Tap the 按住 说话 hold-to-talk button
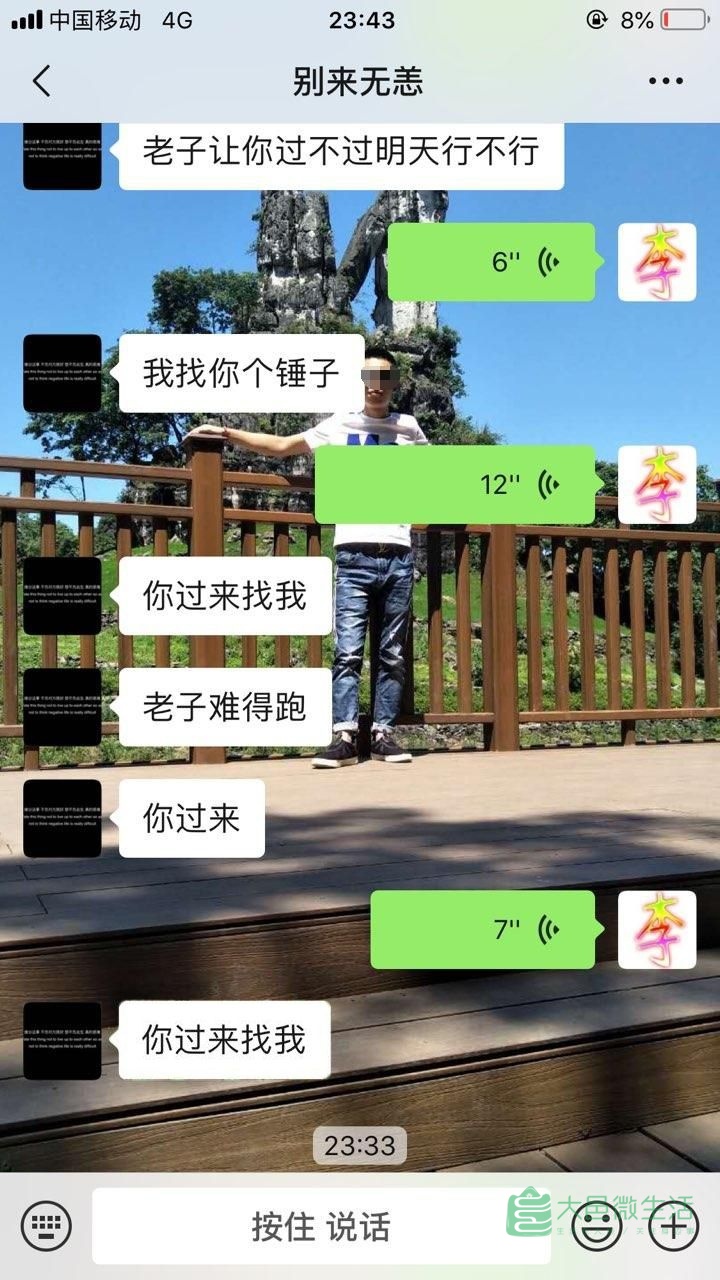Image resolution: width=720 pixels, height=1280 pixels. click(320, 1226)
